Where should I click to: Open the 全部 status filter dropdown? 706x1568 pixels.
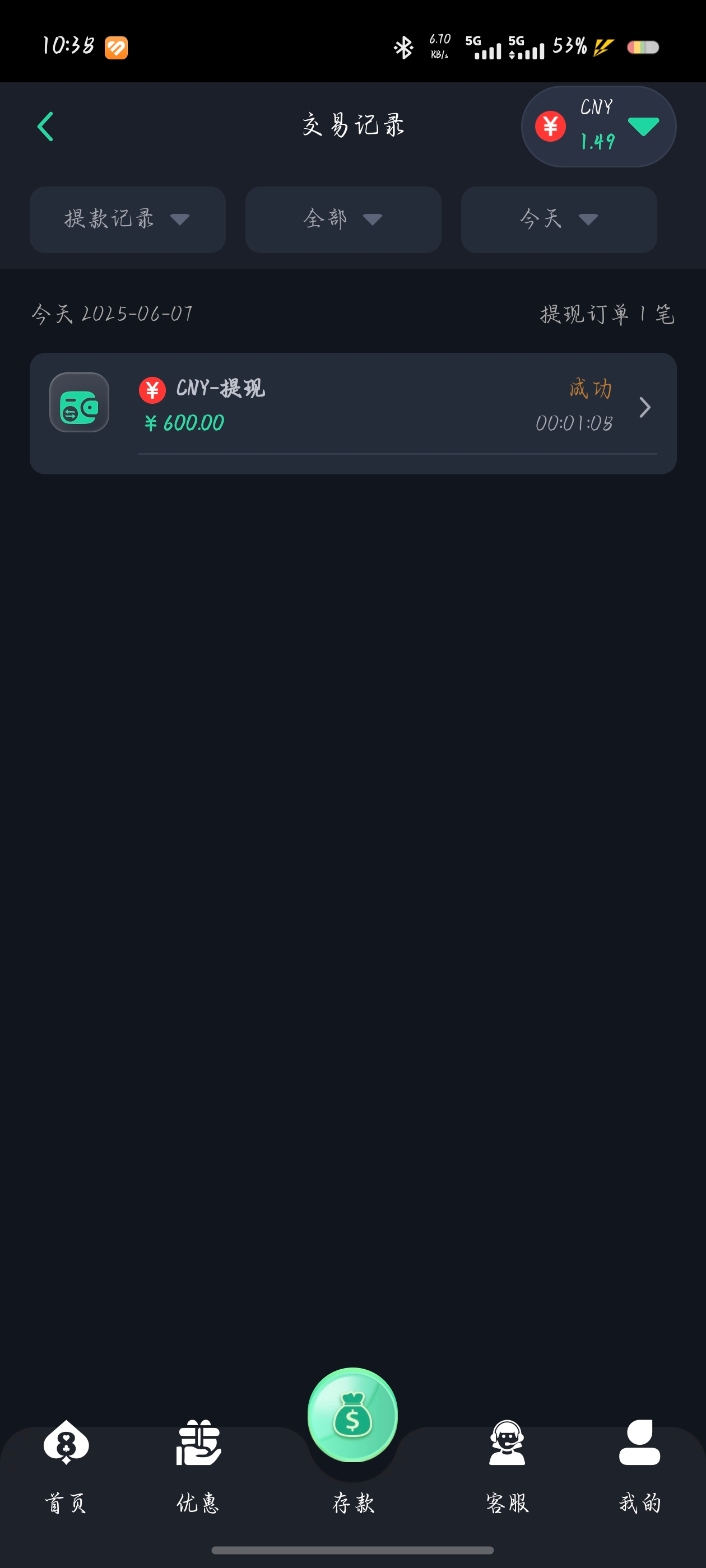pos(343,220)
